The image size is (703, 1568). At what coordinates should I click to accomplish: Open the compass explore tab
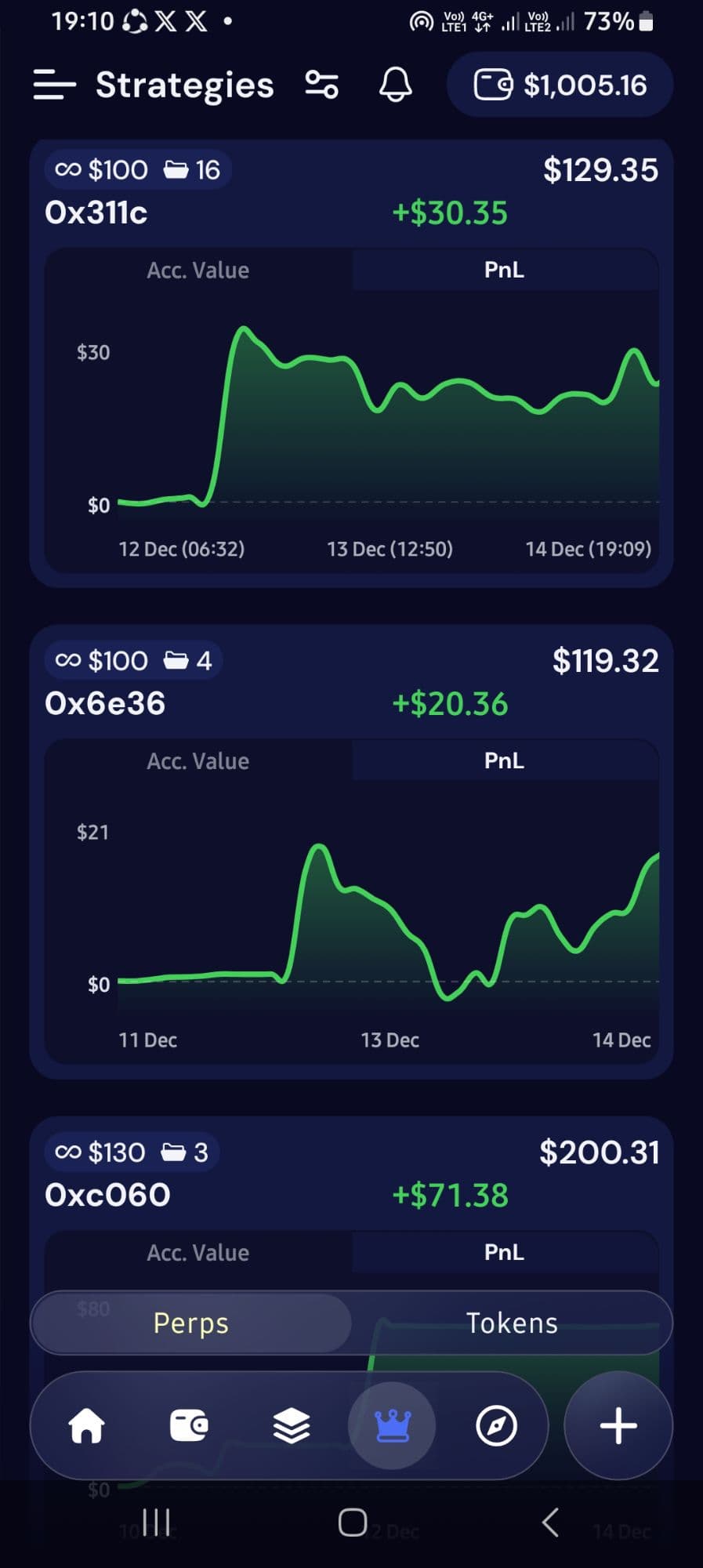point(496,1425)
